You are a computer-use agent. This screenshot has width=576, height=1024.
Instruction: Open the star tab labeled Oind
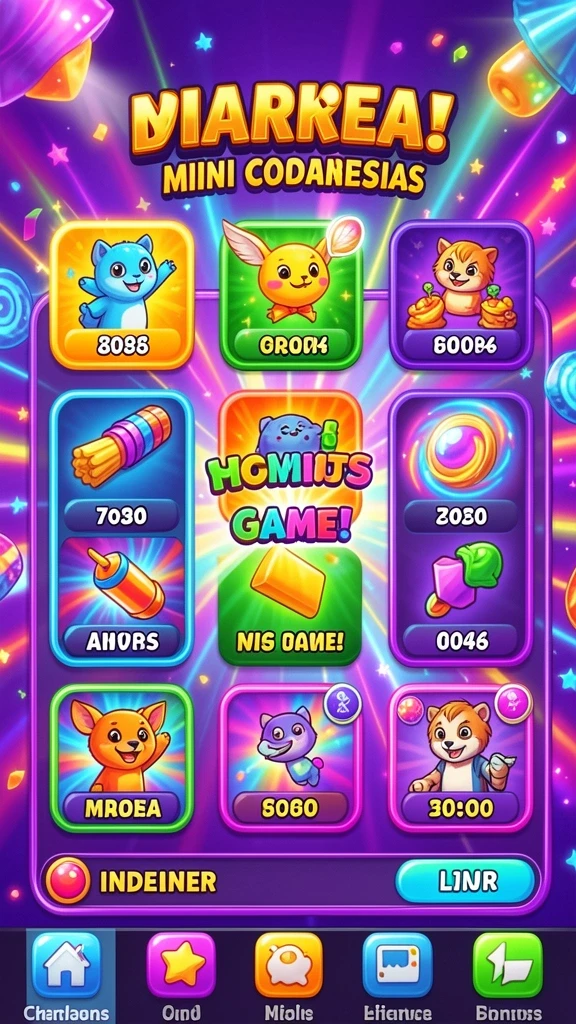pyautogui.click(x=181, y=965)
